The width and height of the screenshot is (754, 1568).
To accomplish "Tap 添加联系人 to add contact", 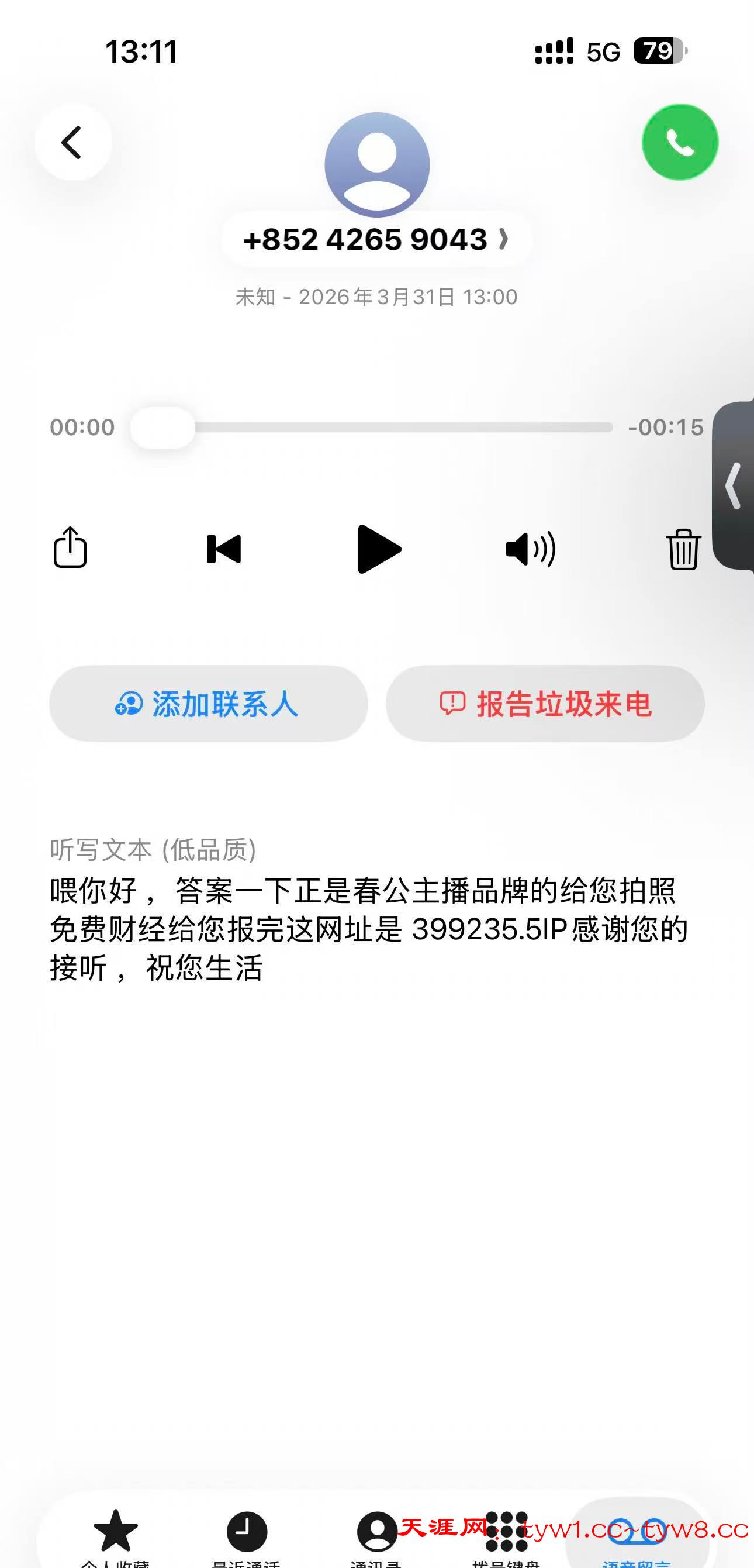I will click(209, 704).
